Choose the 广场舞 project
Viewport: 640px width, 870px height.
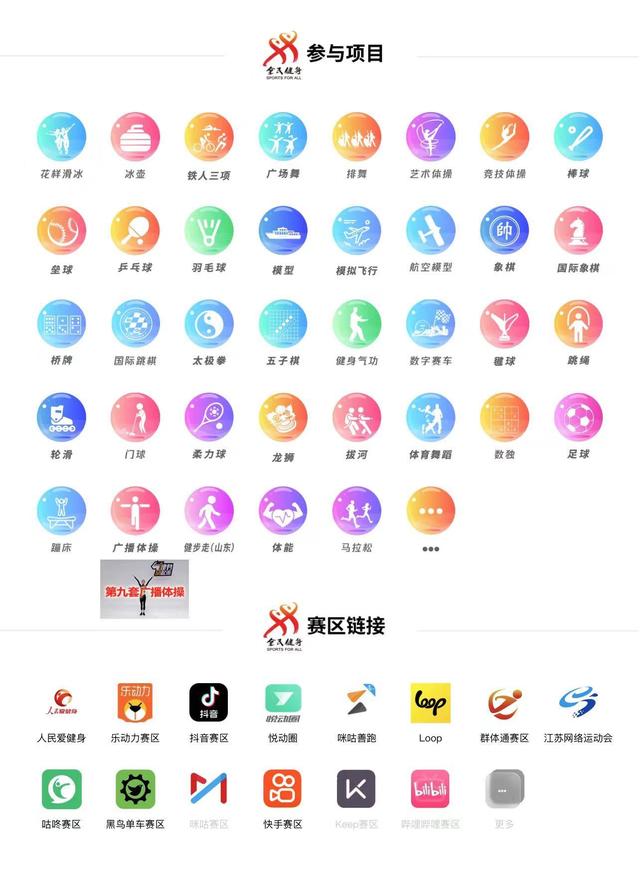coord(283,138)
